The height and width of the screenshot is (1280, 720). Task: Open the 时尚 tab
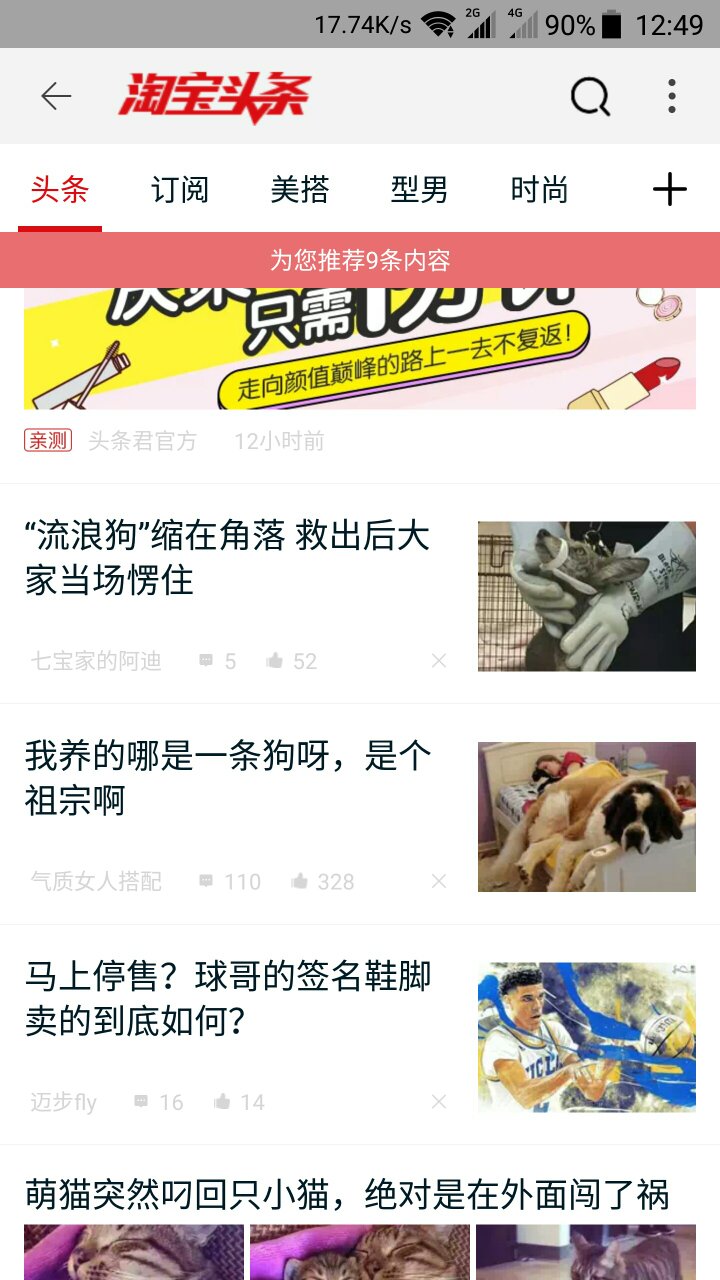click(x=540, y=189)
